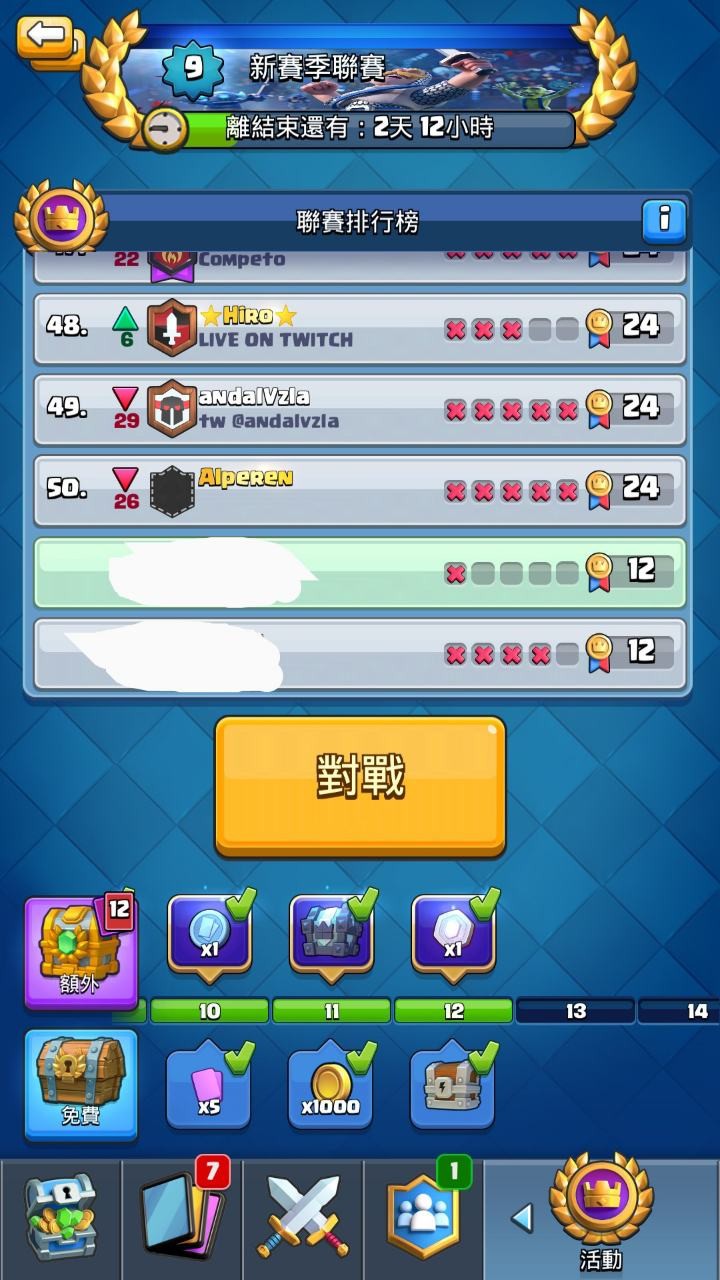Screen dimensions: 720x1280
Task: Open Alperen's leaderboard row
Action: click(360, 490)
